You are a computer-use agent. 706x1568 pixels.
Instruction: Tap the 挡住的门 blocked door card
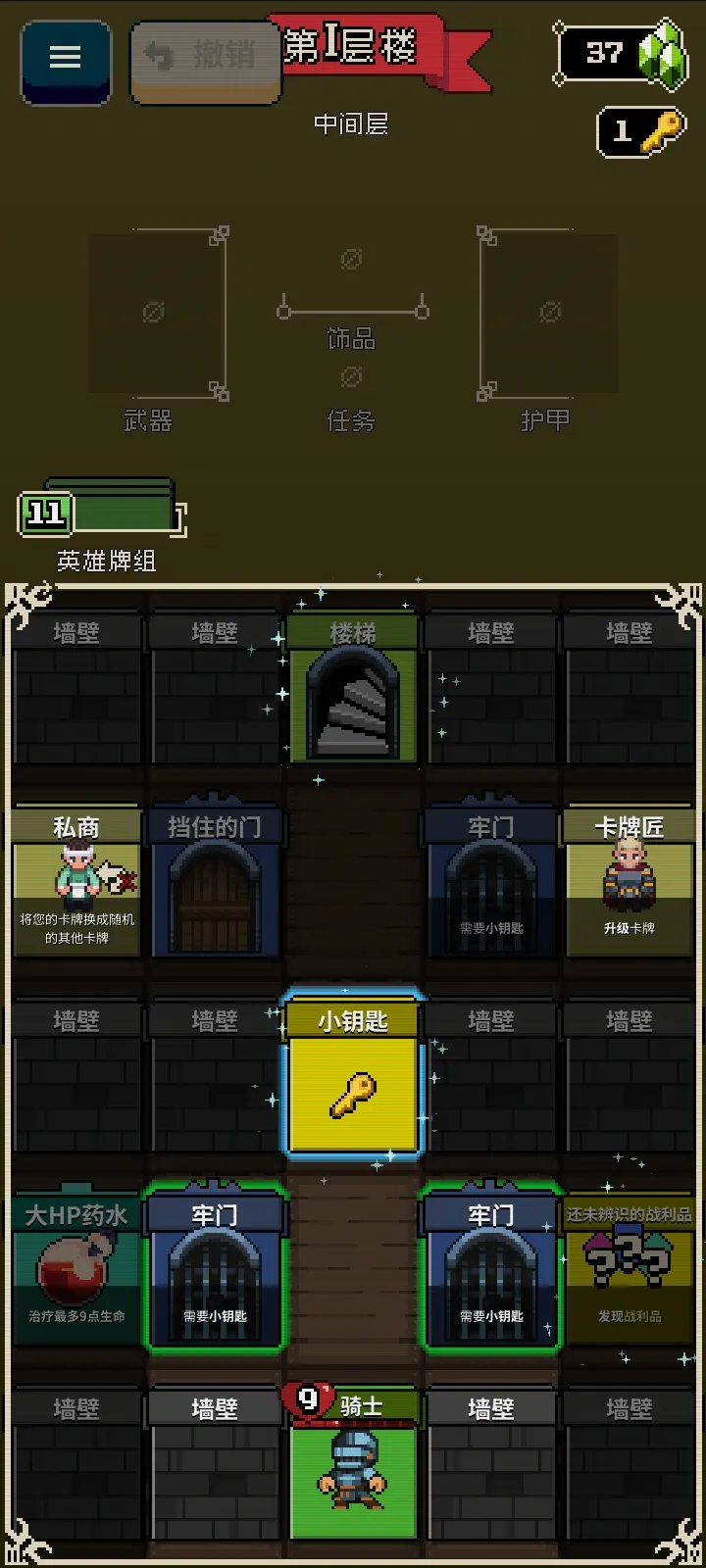(215, 882)
